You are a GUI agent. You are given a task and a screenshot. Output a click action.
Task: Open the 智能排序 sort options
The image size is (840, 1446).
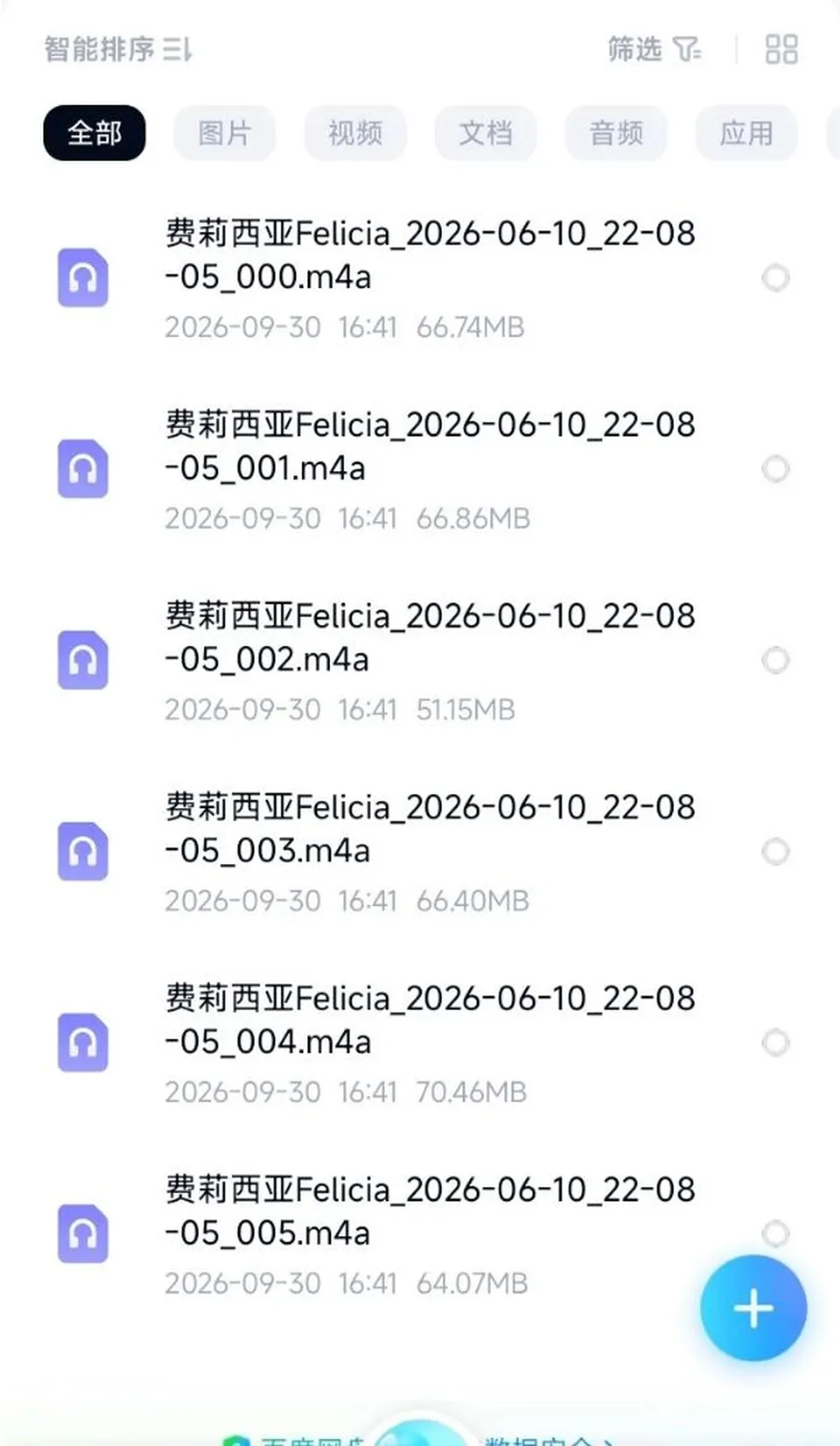[118, 49]
